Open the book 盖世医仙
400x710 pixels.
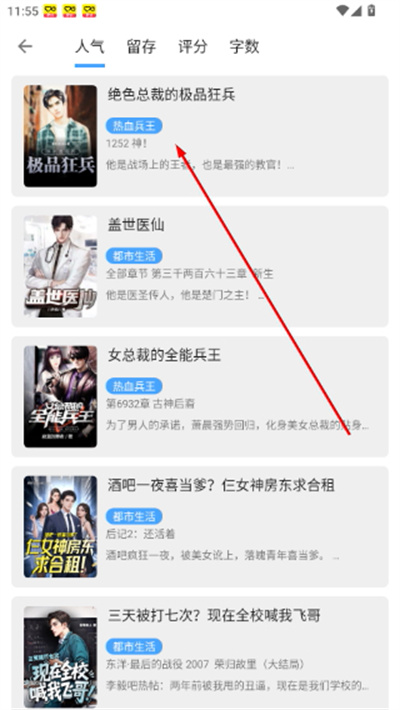pos(200,266)
